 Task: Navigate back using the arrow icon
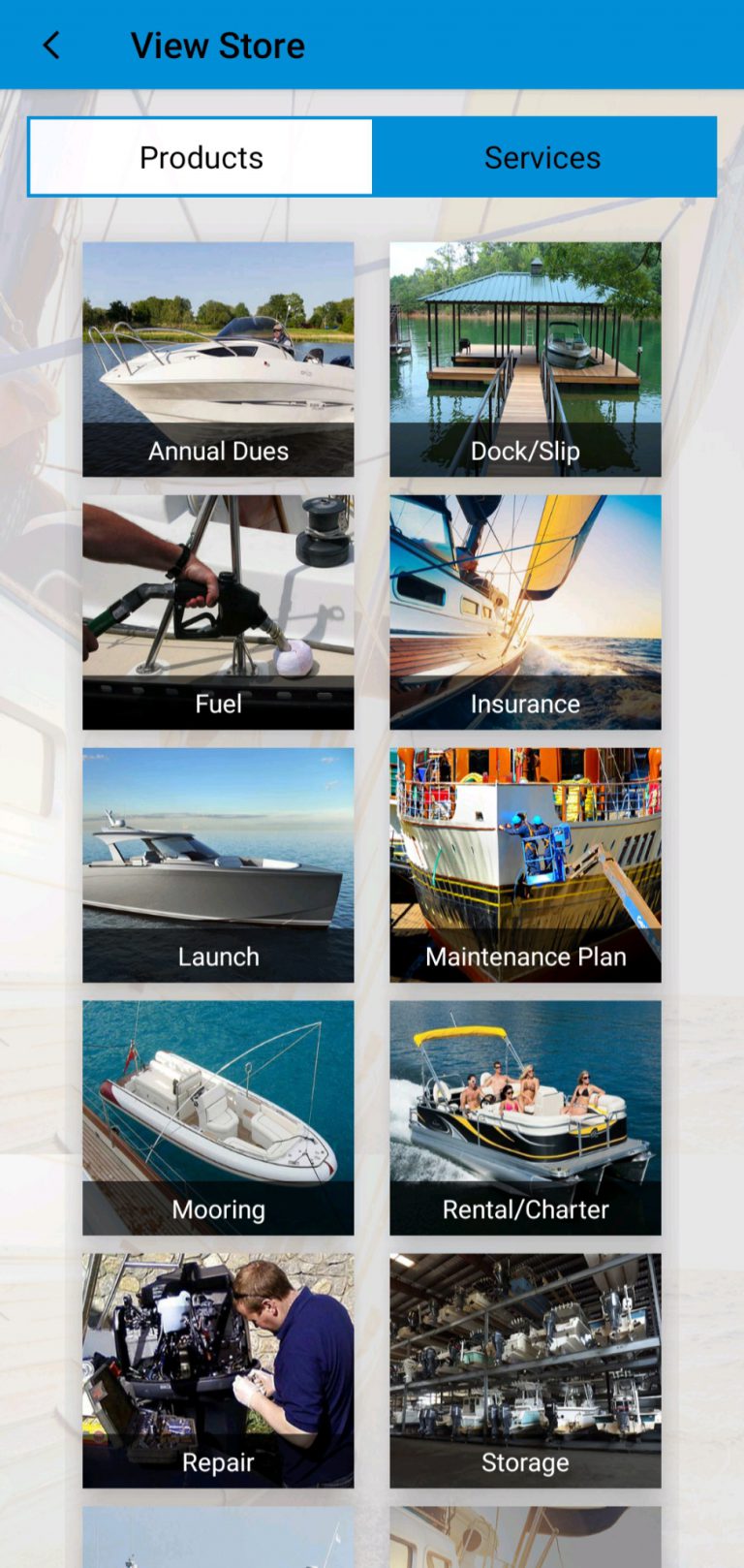(x=50, y=45)
